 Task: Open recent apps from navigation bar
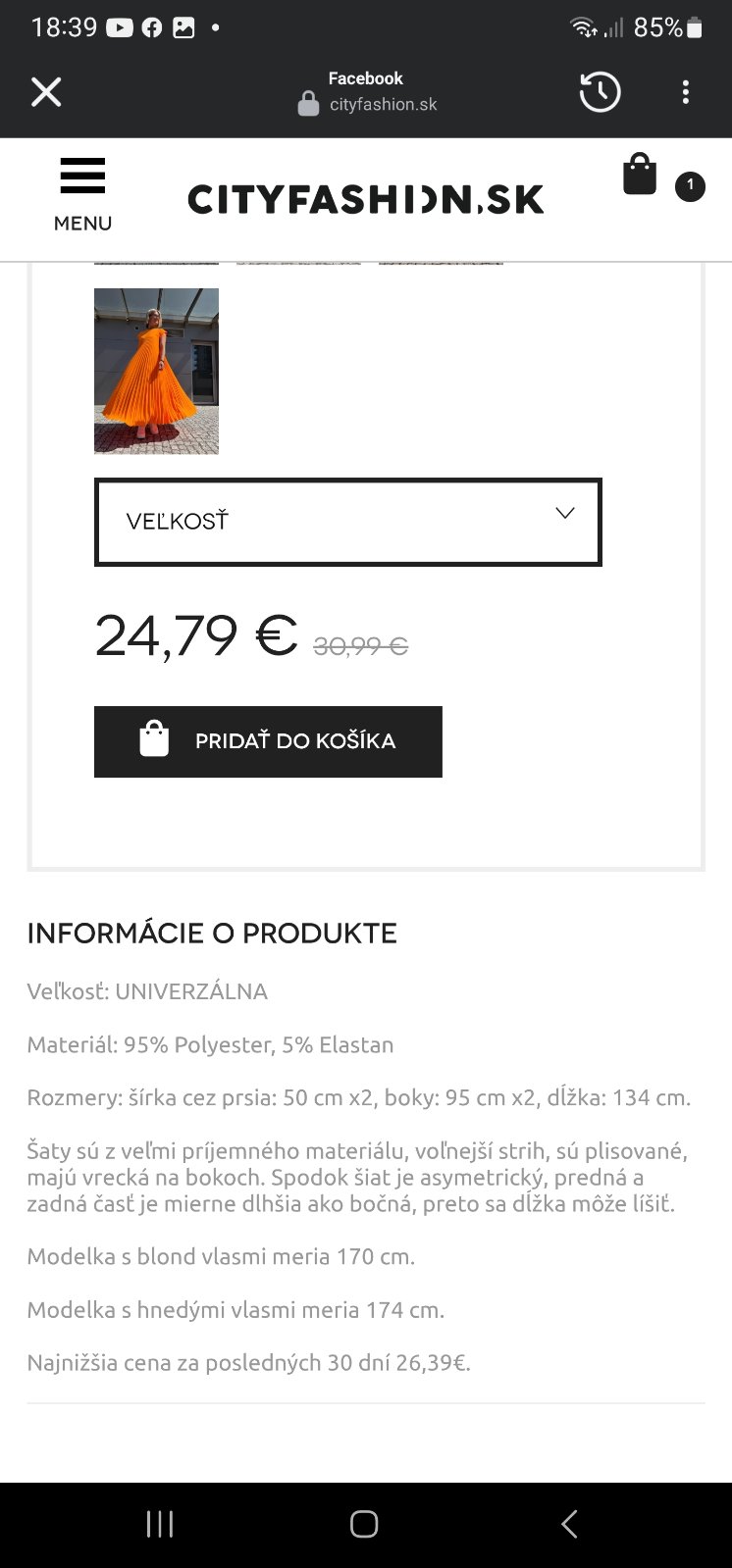click(160, 1523)
